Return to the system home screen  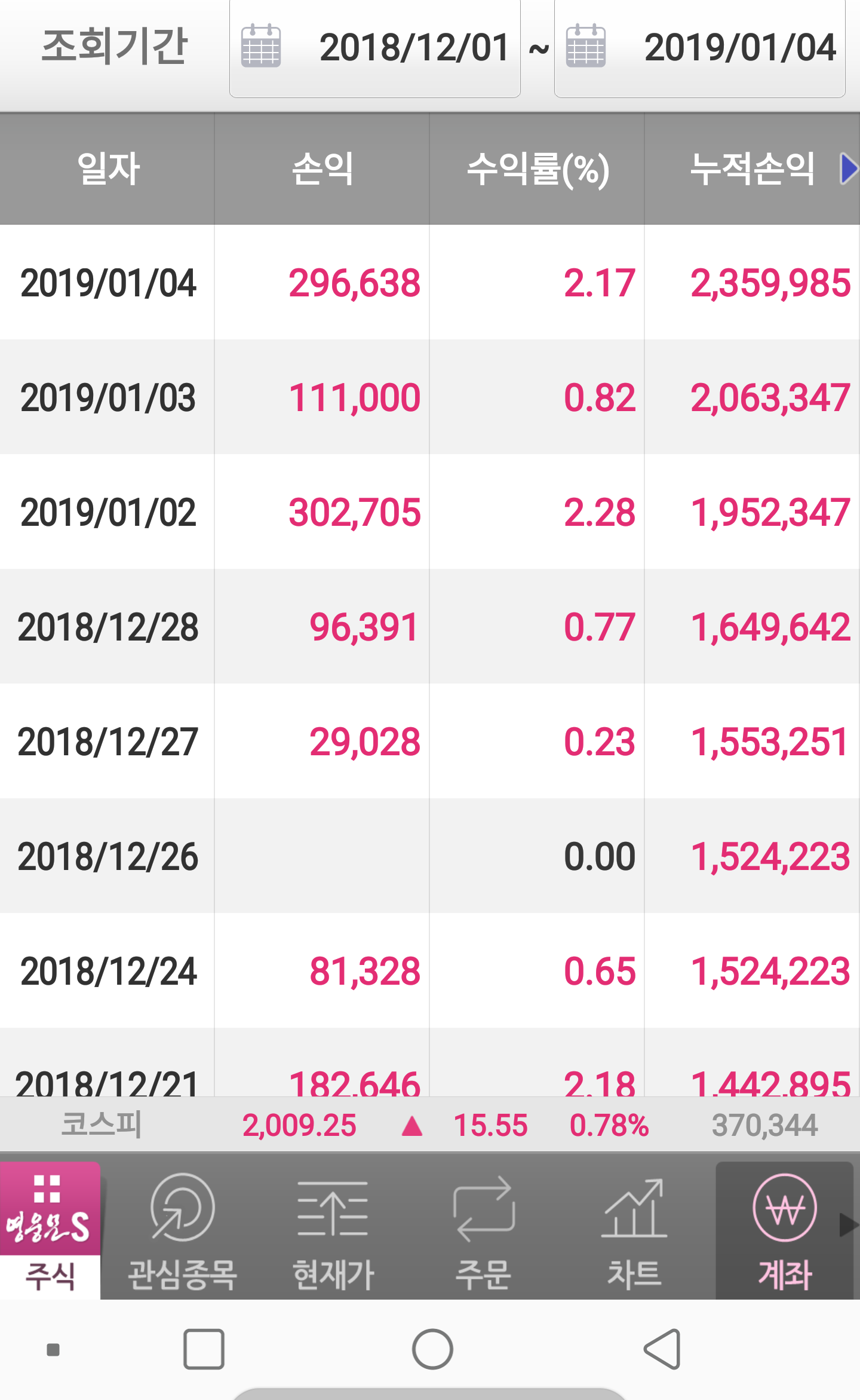[432, 1349]
